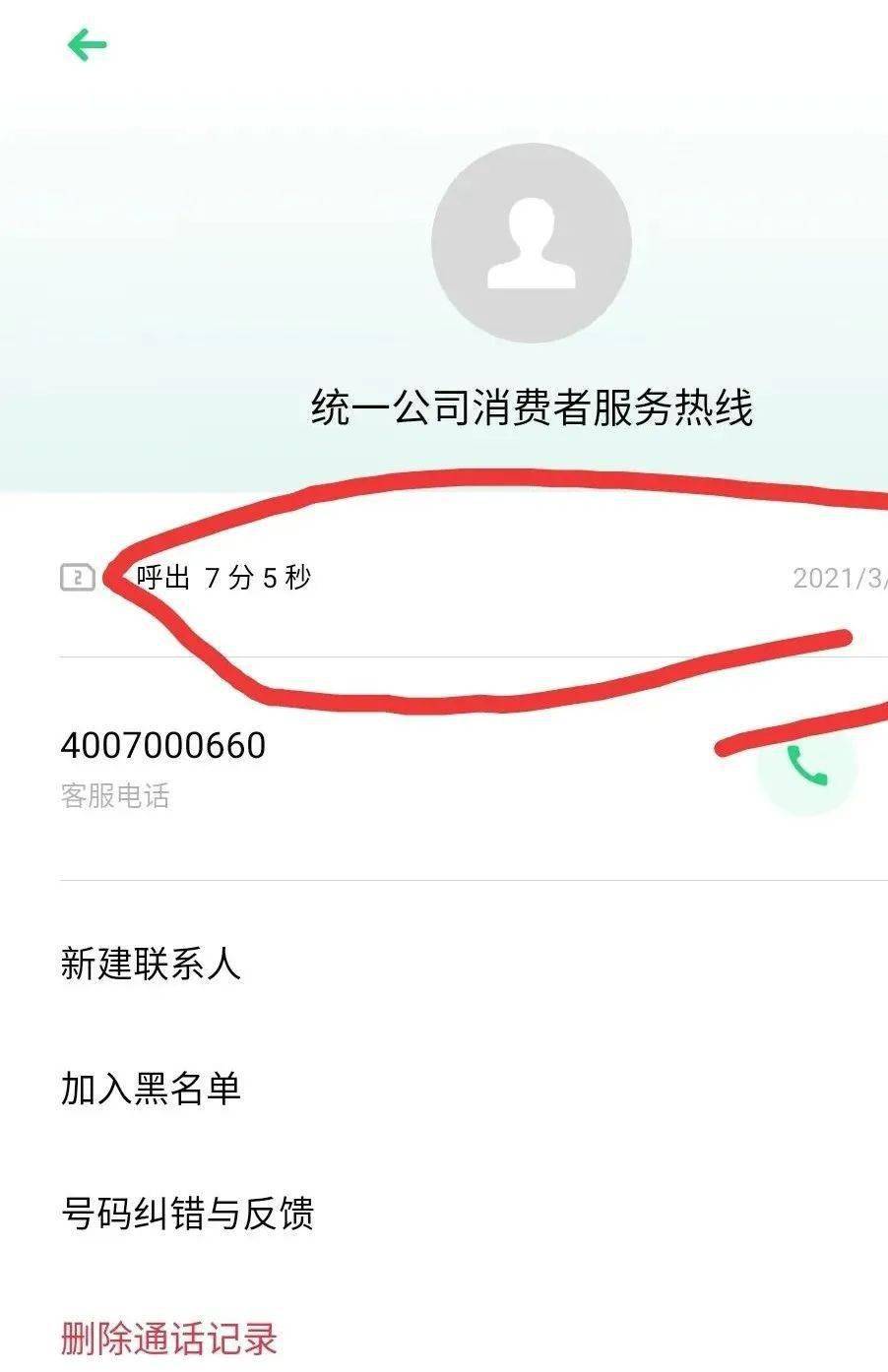Go back using the green arrow
This screenshot has width=888, height=1372.
[87, 44]
